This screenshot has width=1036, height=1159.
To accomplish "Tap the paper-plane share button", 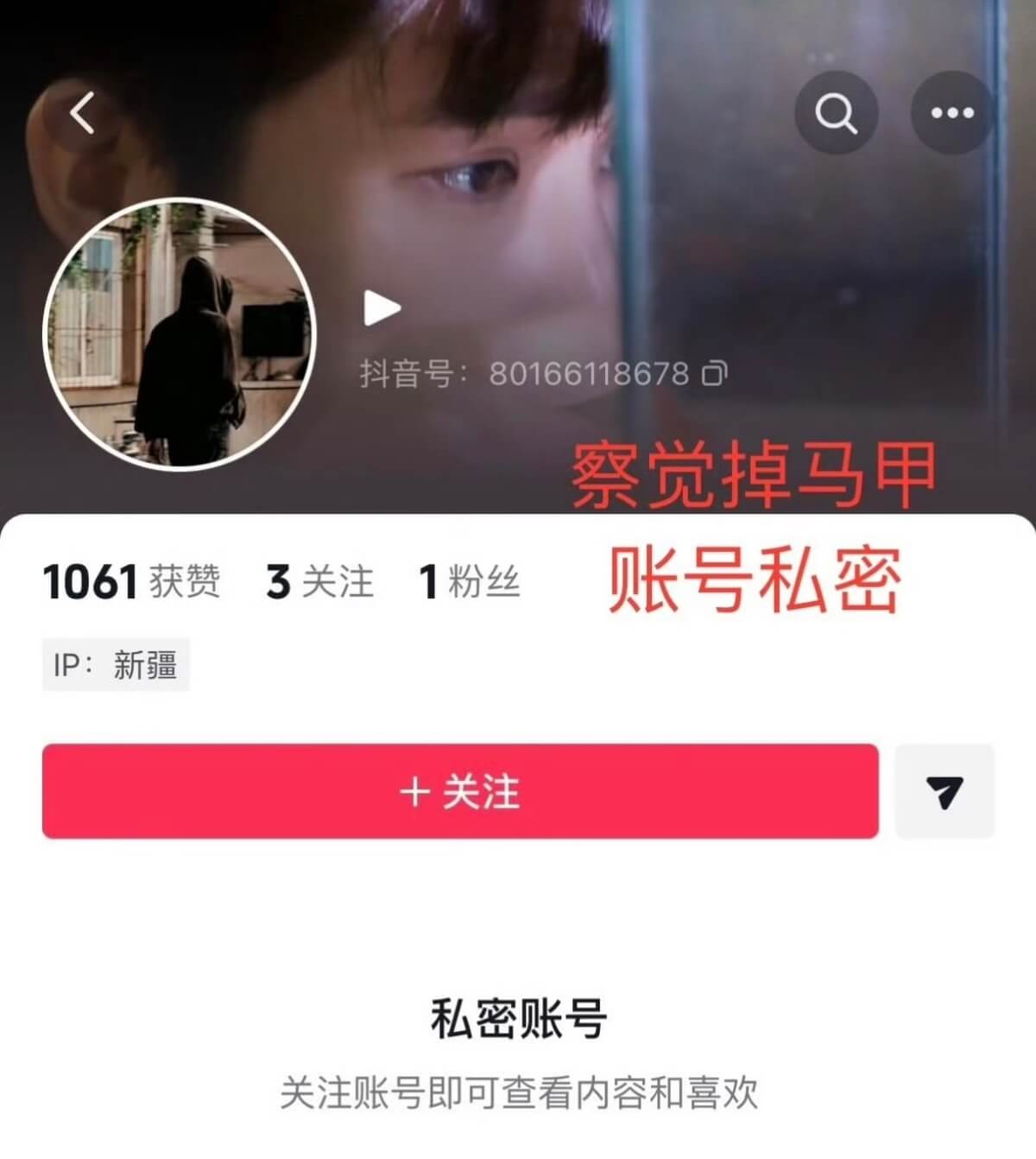I will click(944, 791).
